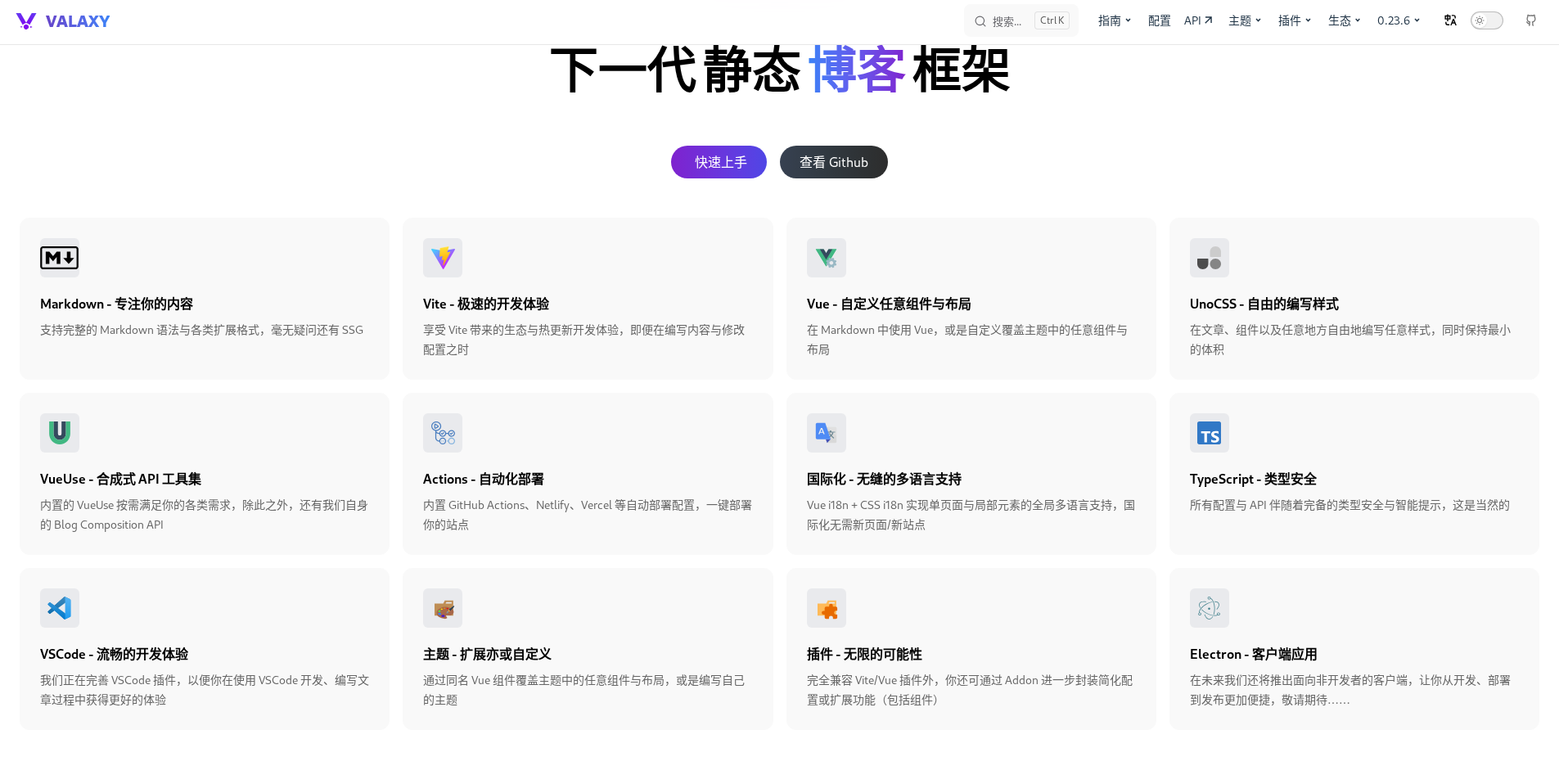Open the Electron 客户端应用 card
The height and width of the screenshot is (784, 1559).
pyautogui.click(x=1354, y=649)
